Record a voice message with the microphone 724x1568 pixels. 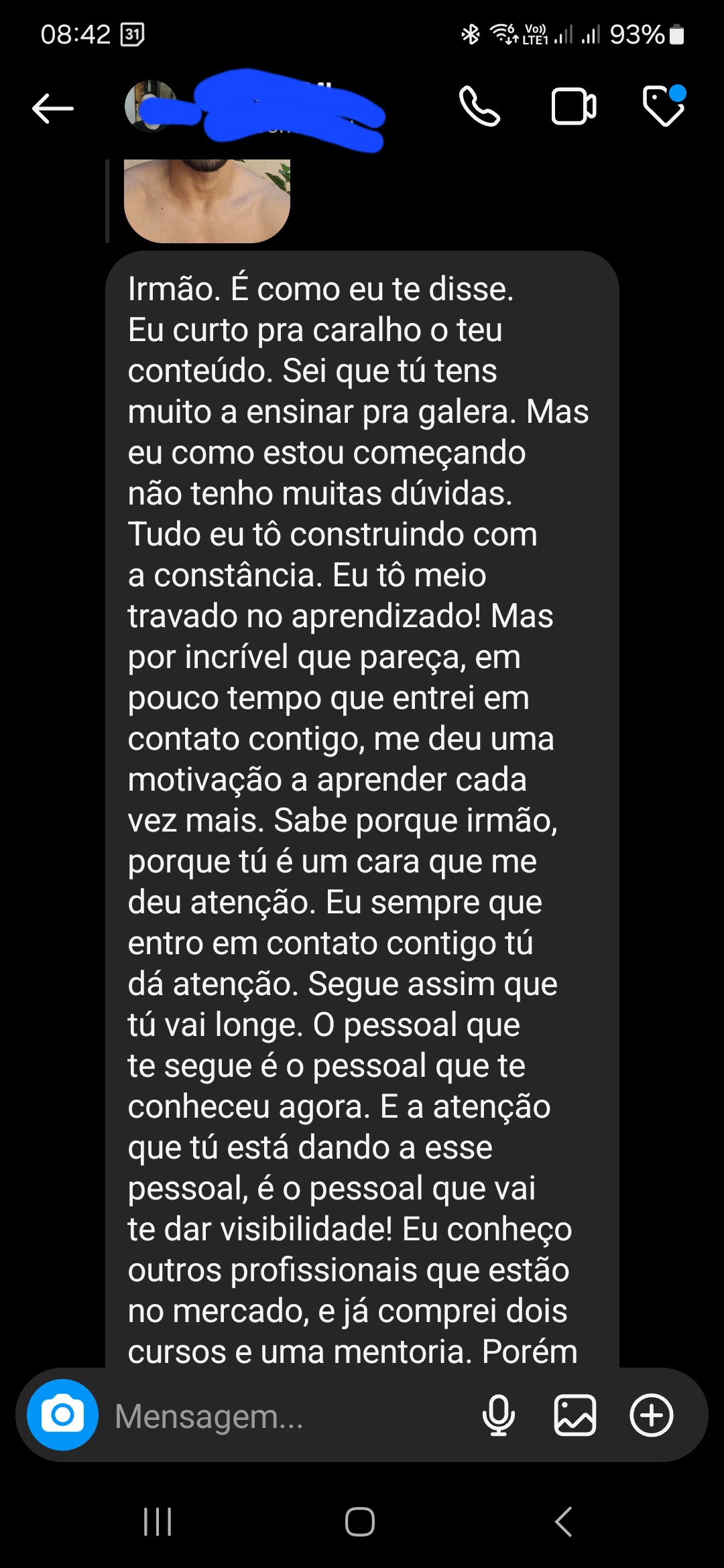(x=499, y=1415)
